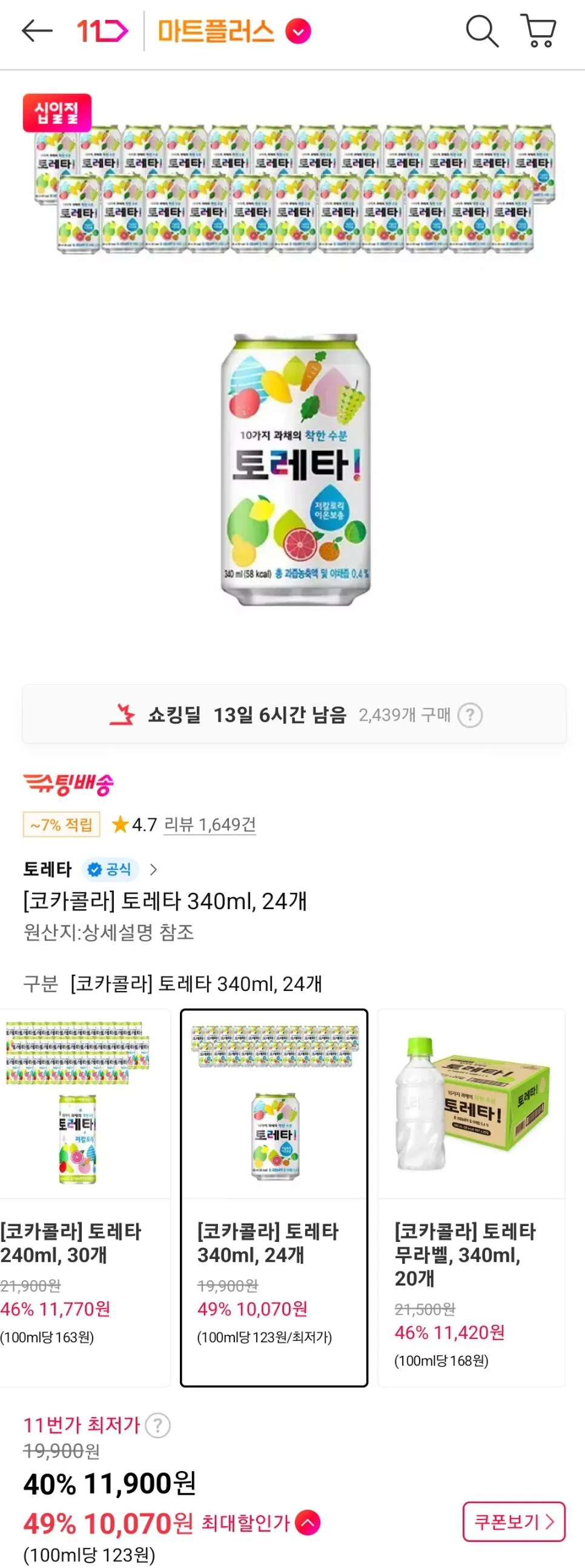The width and height of the screenshot is (585, 1568).
Task: Click the question mark beside 2,439개 구매
Action: [471, 716]
